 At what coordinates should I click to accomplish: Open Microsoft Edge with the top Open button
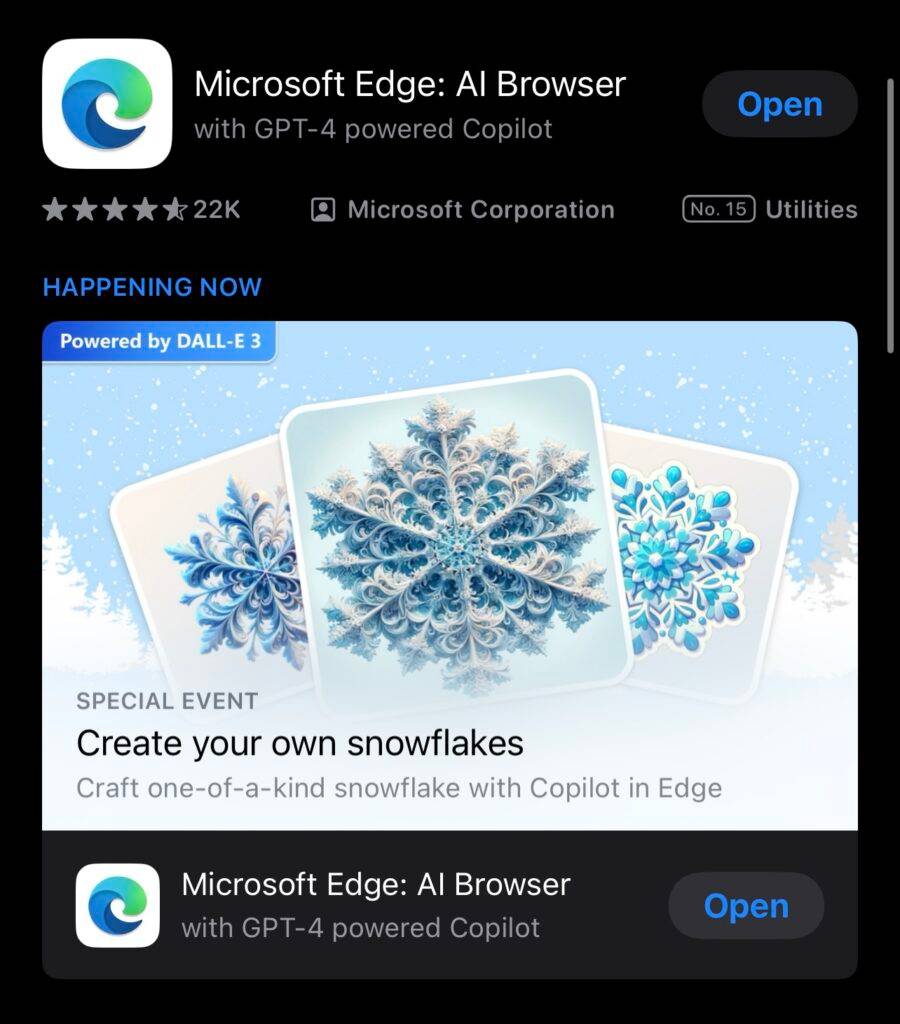tap(779, 104)
